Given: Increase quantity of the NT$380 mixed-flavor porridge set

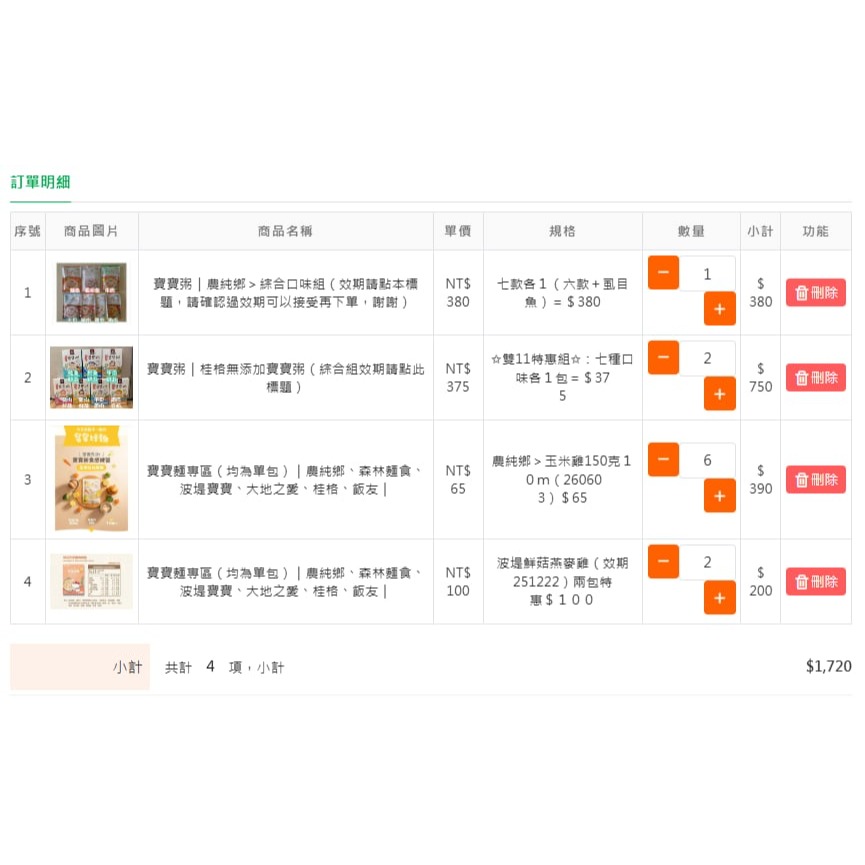Looking at the screenshot, I should click(719, 309).
